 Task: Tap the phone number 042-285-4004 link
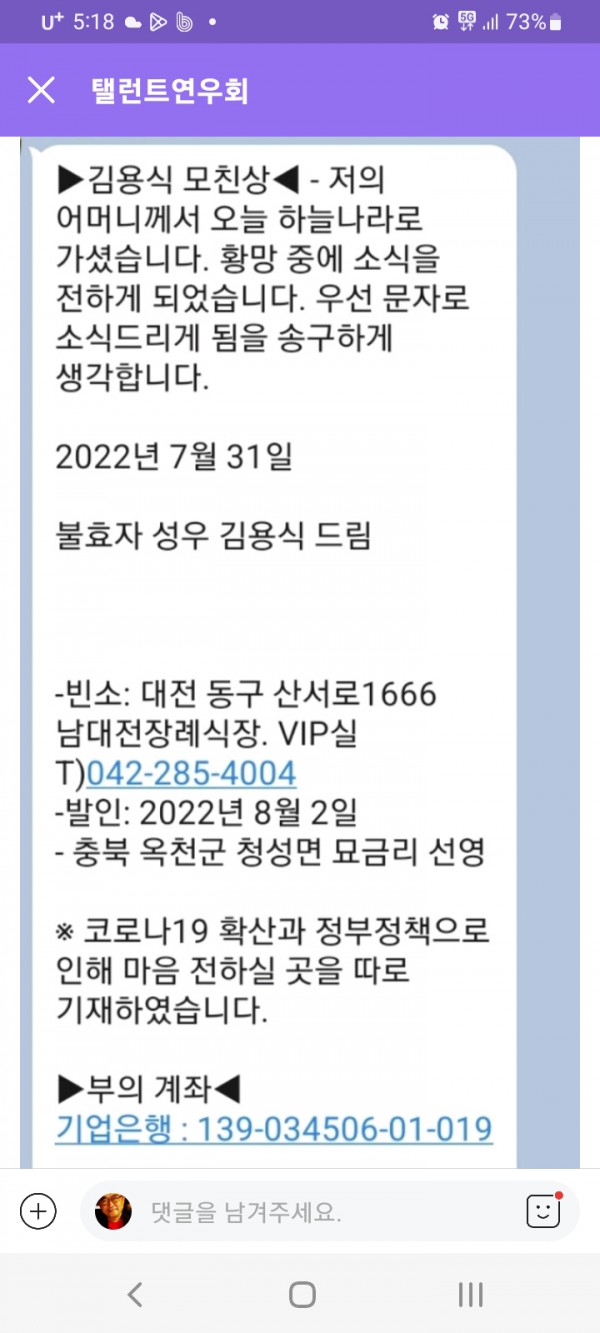[191, 773]
